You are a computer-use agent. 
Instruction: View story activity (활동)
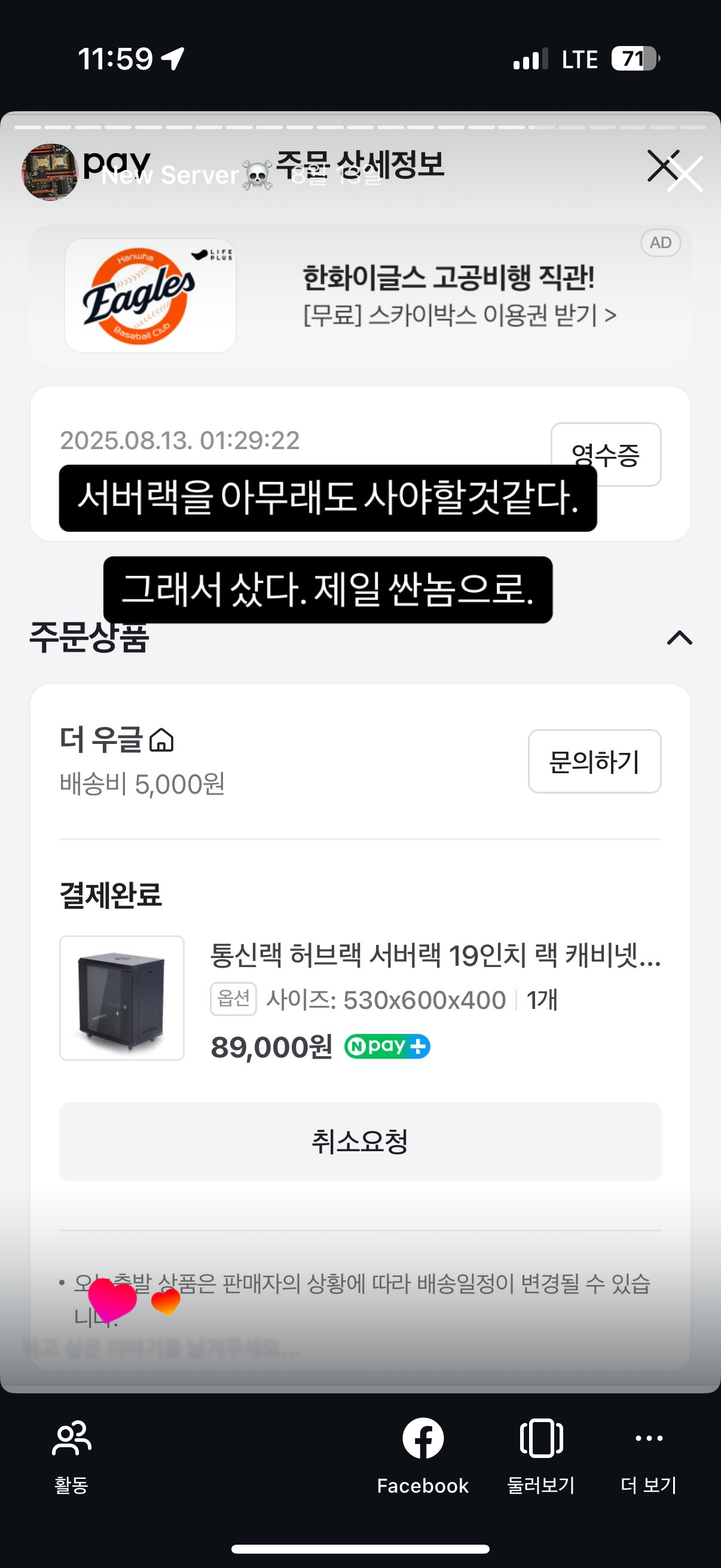[x=72, y=1456]
